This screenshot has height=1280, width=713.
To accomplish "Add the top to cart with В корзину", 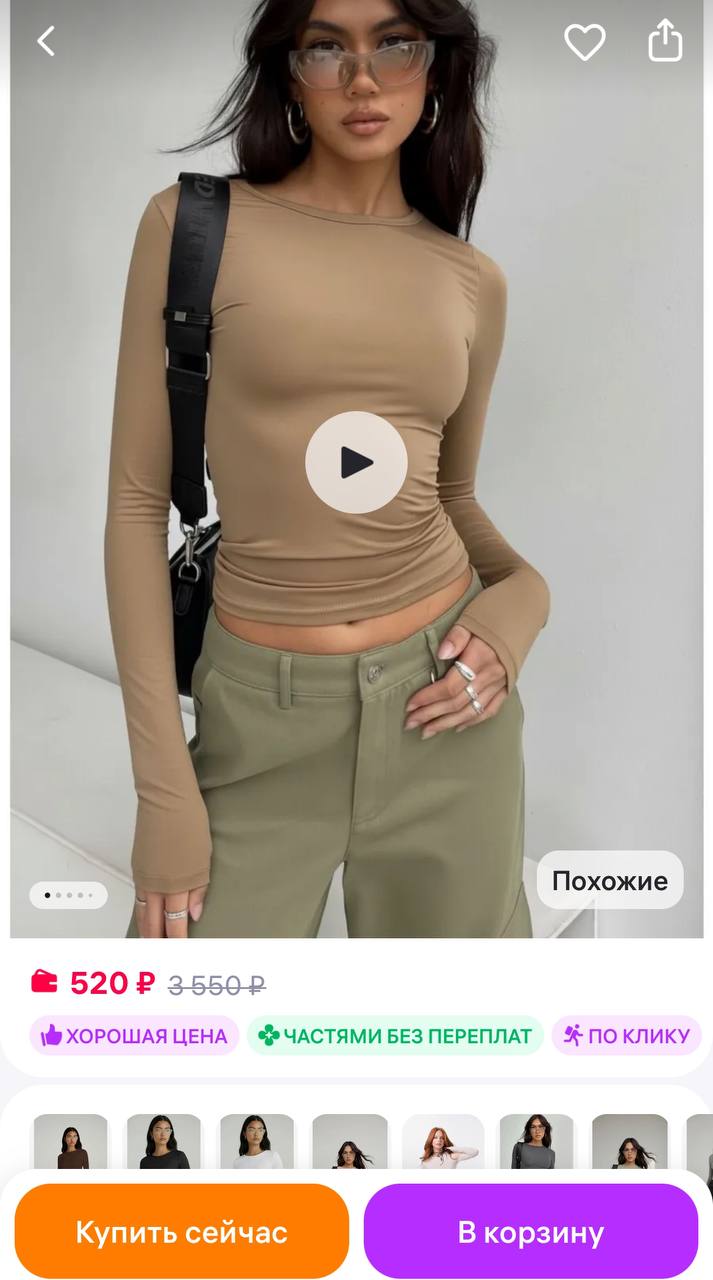I will pyautogui.click(x=531, y=1232).
